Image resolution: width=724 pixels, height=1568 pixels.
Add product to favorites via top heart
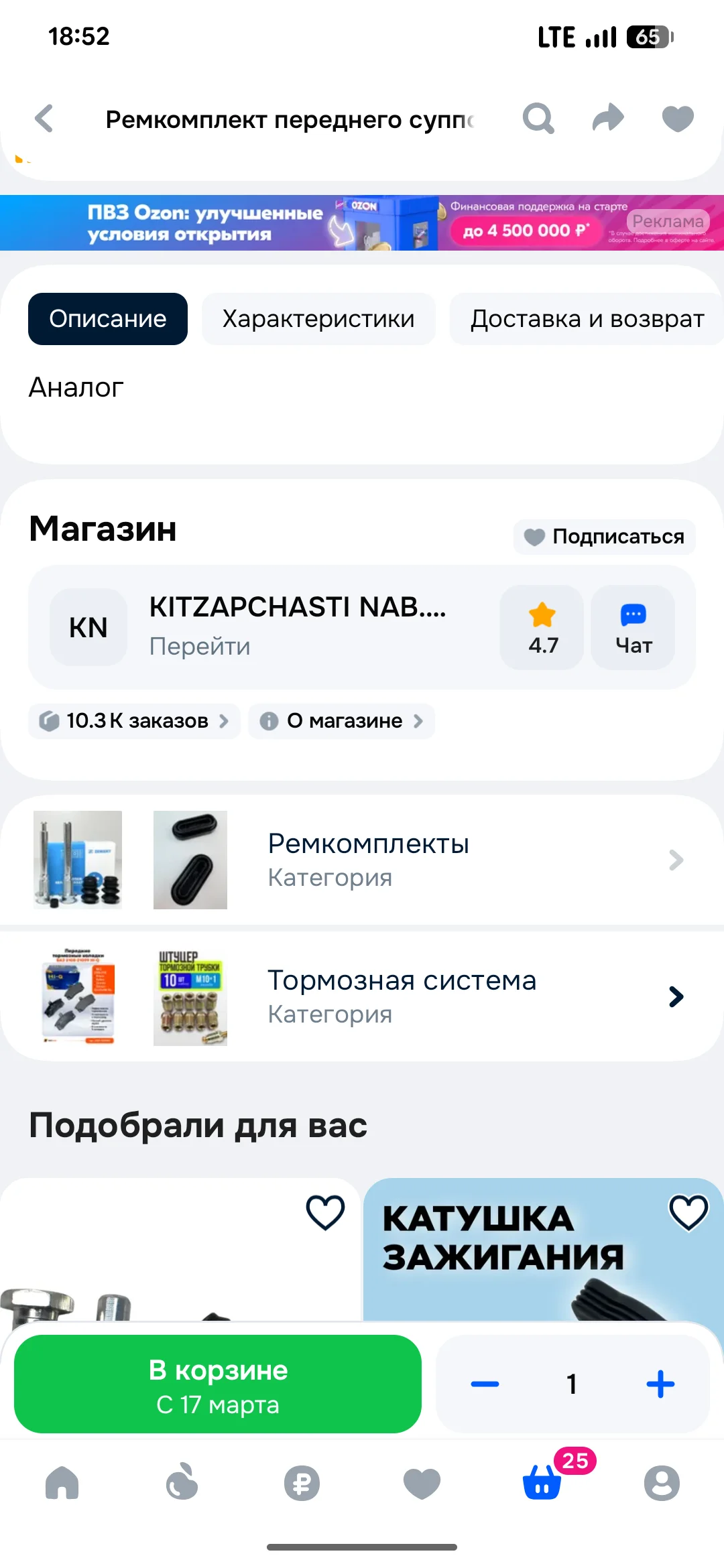678,119
